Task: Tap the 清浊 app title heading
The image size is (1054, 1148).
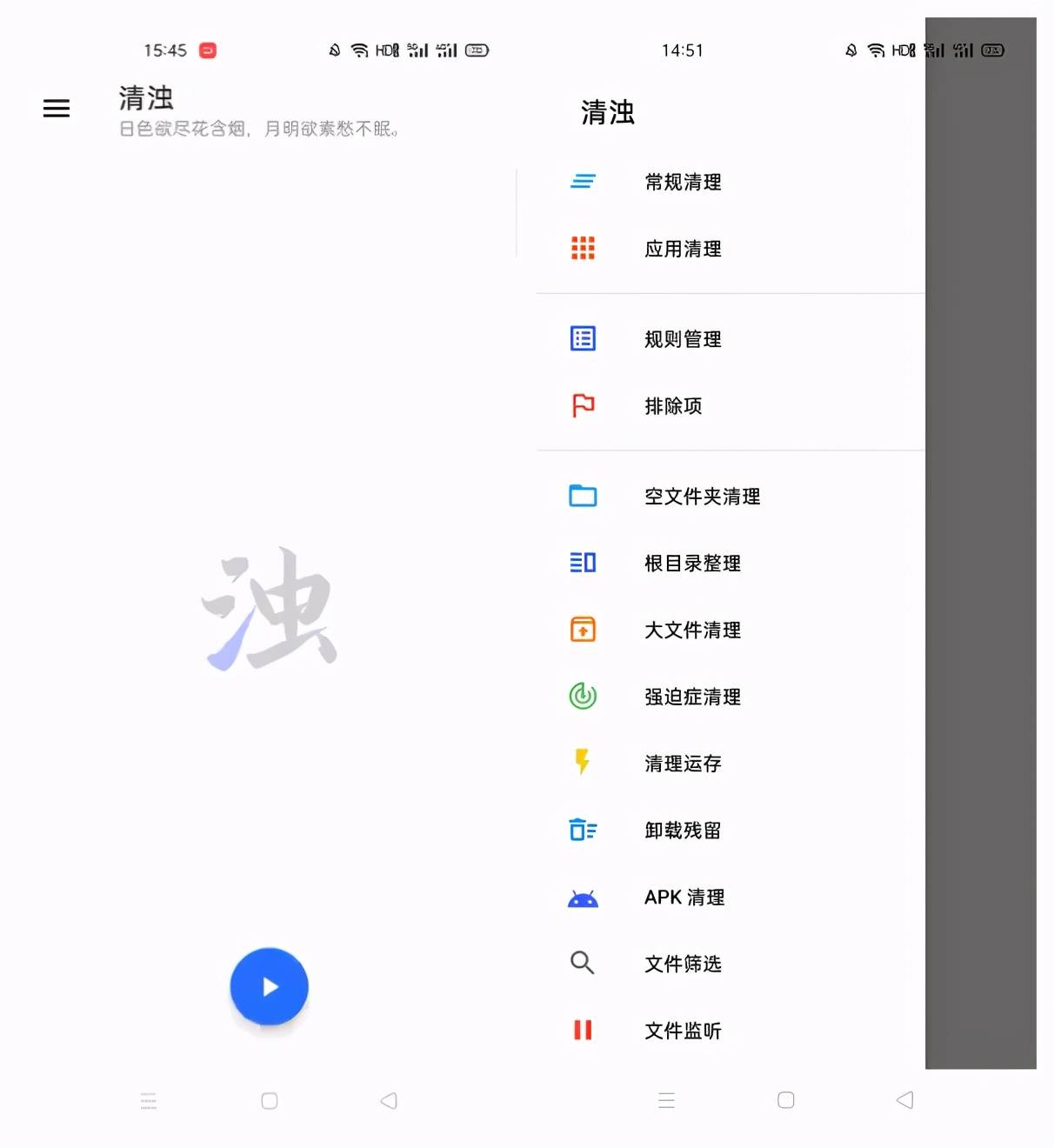Action: click(146, 97)
